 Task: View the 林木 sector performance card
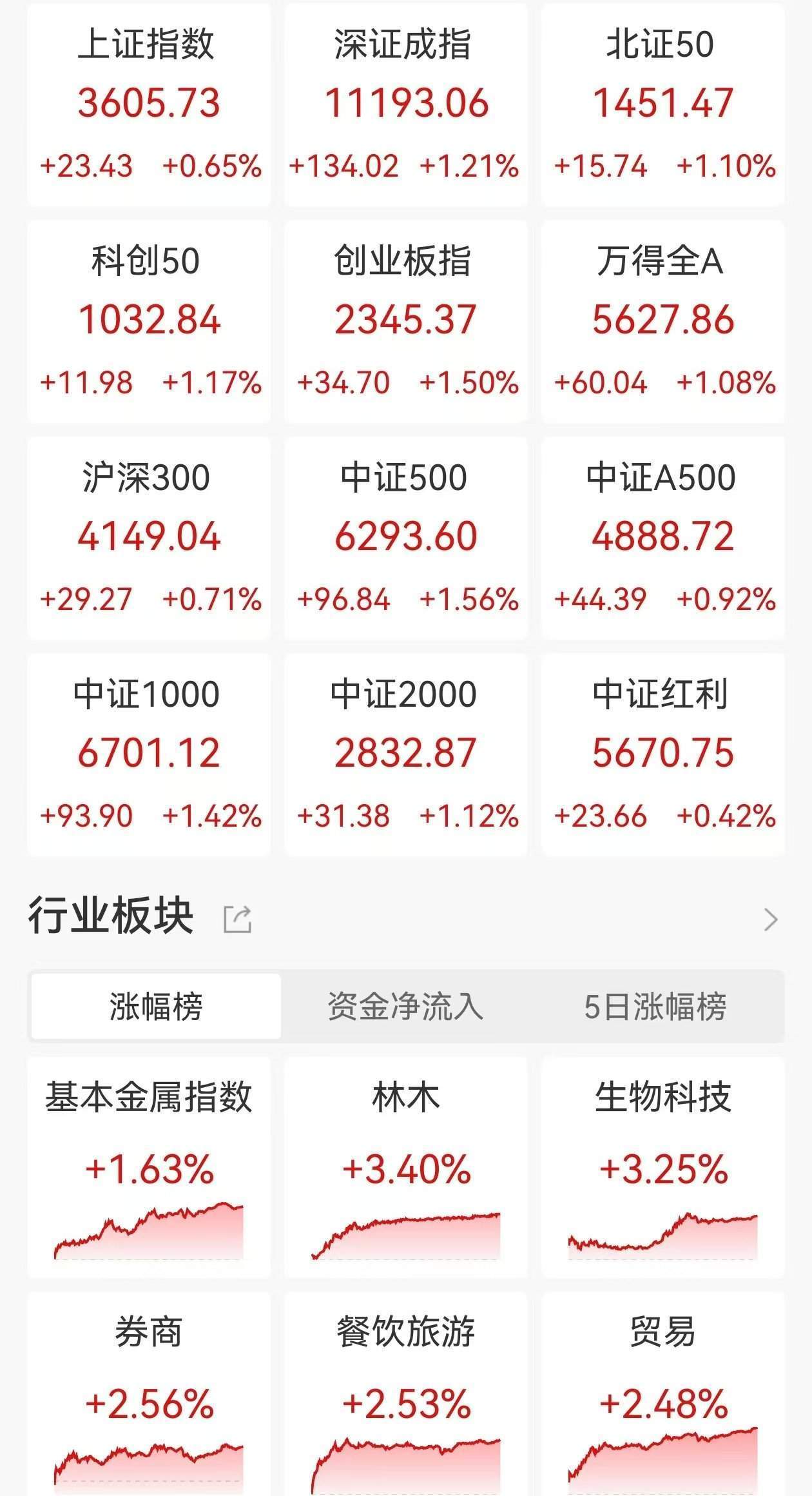pyautogui.click(x=404, y=1161)
